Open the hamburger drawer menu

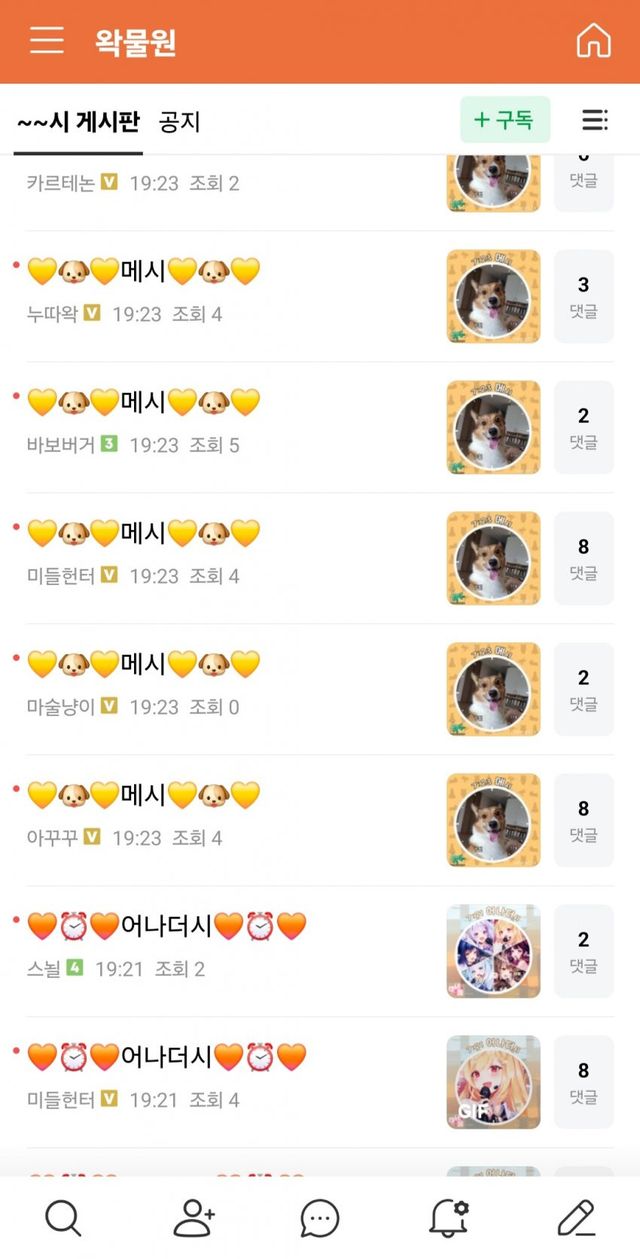tap(46, 41)
